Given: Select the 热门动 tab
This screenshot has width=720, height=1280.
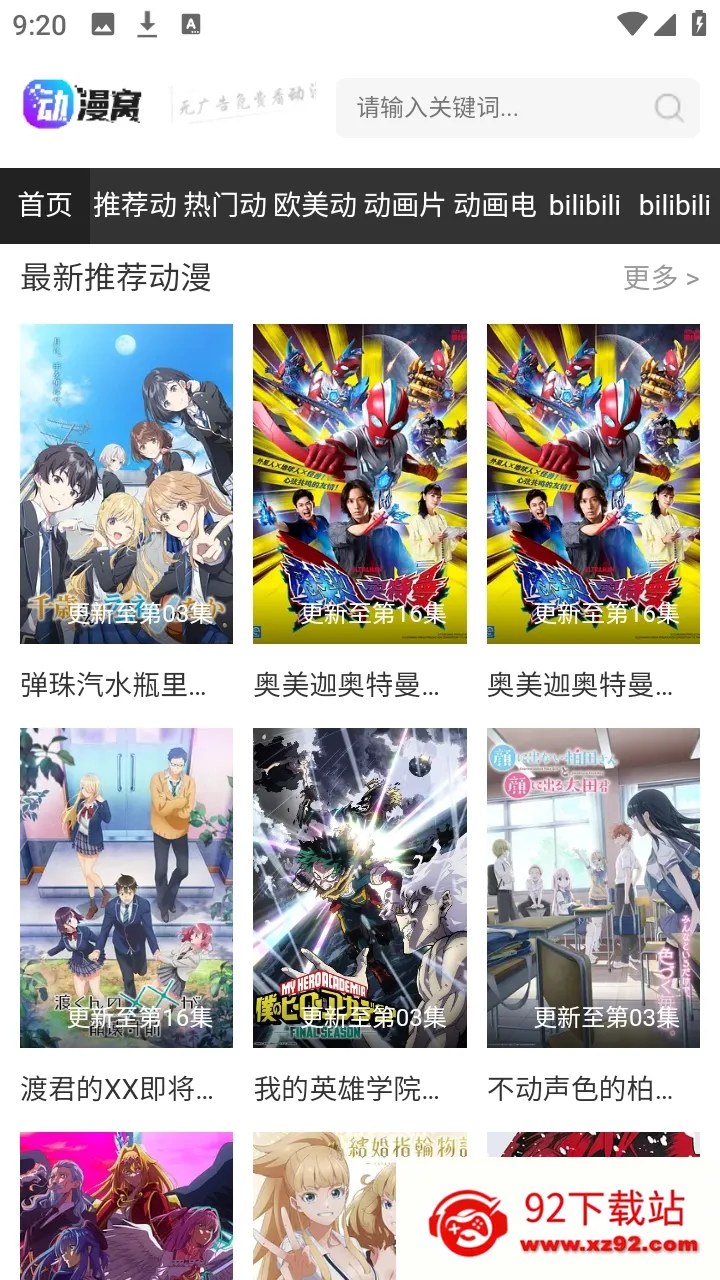Looking at the screenshot, I should coord(225,205).
